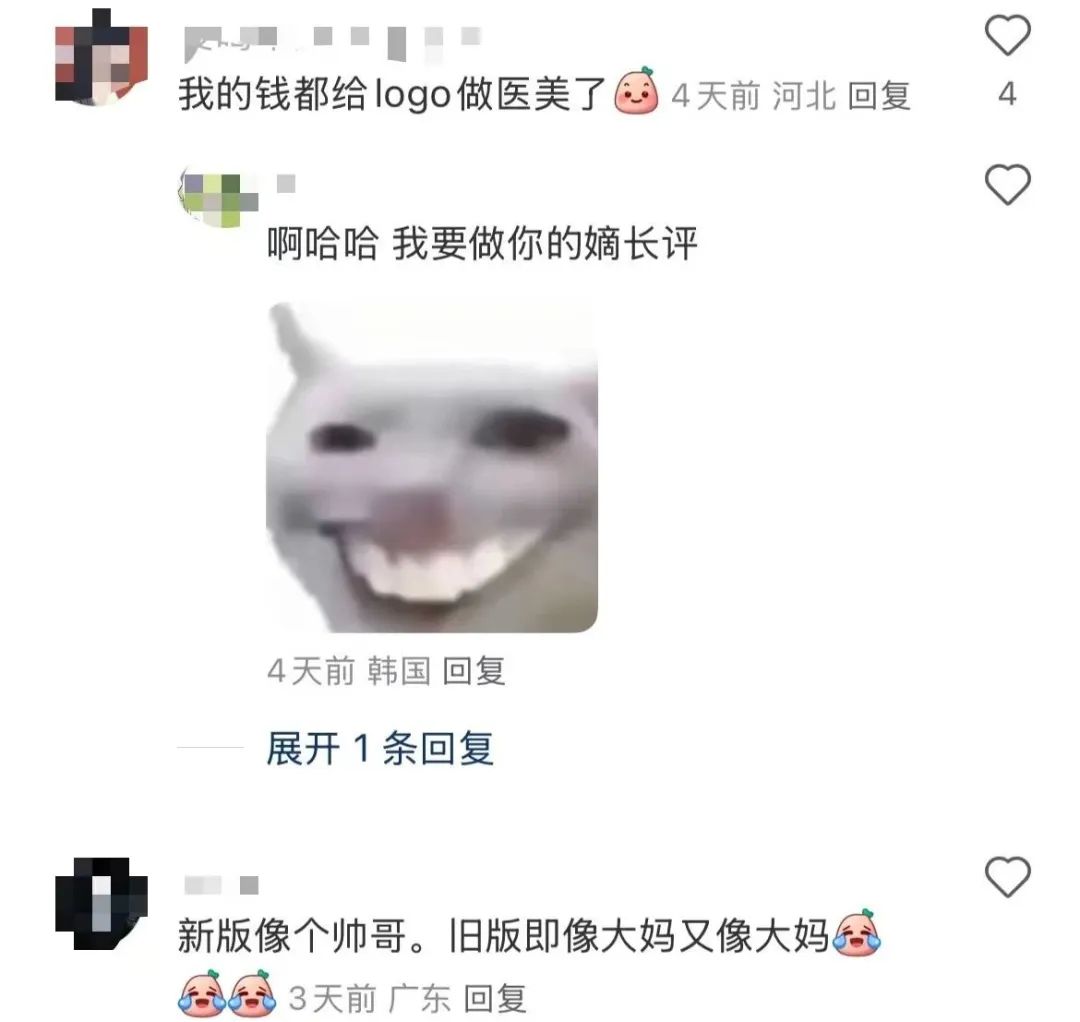
Task: Open avatar of the 河北 commenter
Action: [101, 57]
